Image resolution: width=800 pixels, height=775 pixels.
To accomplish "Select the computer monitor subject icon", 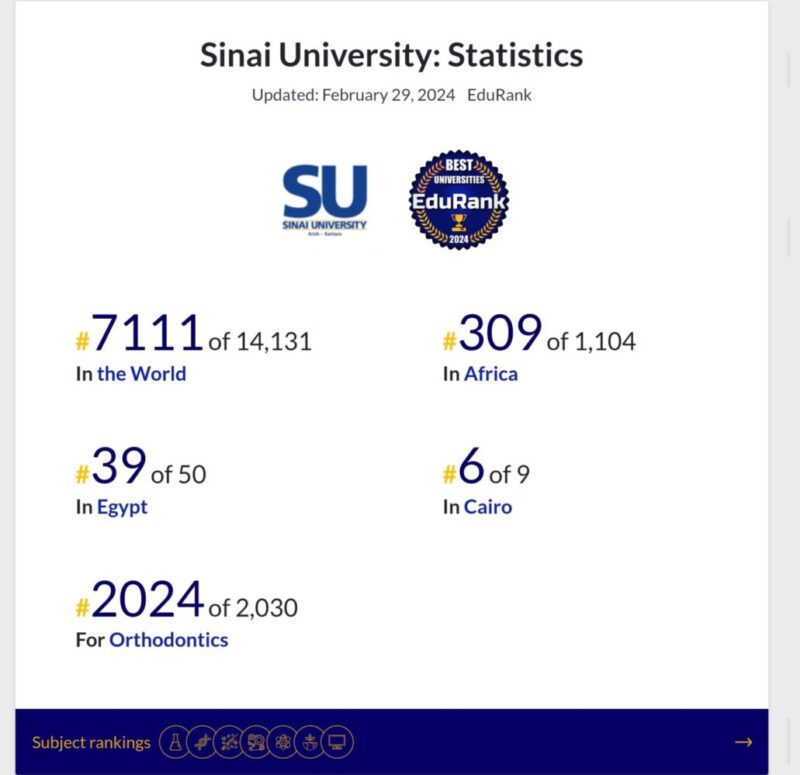I will [338, 742].
